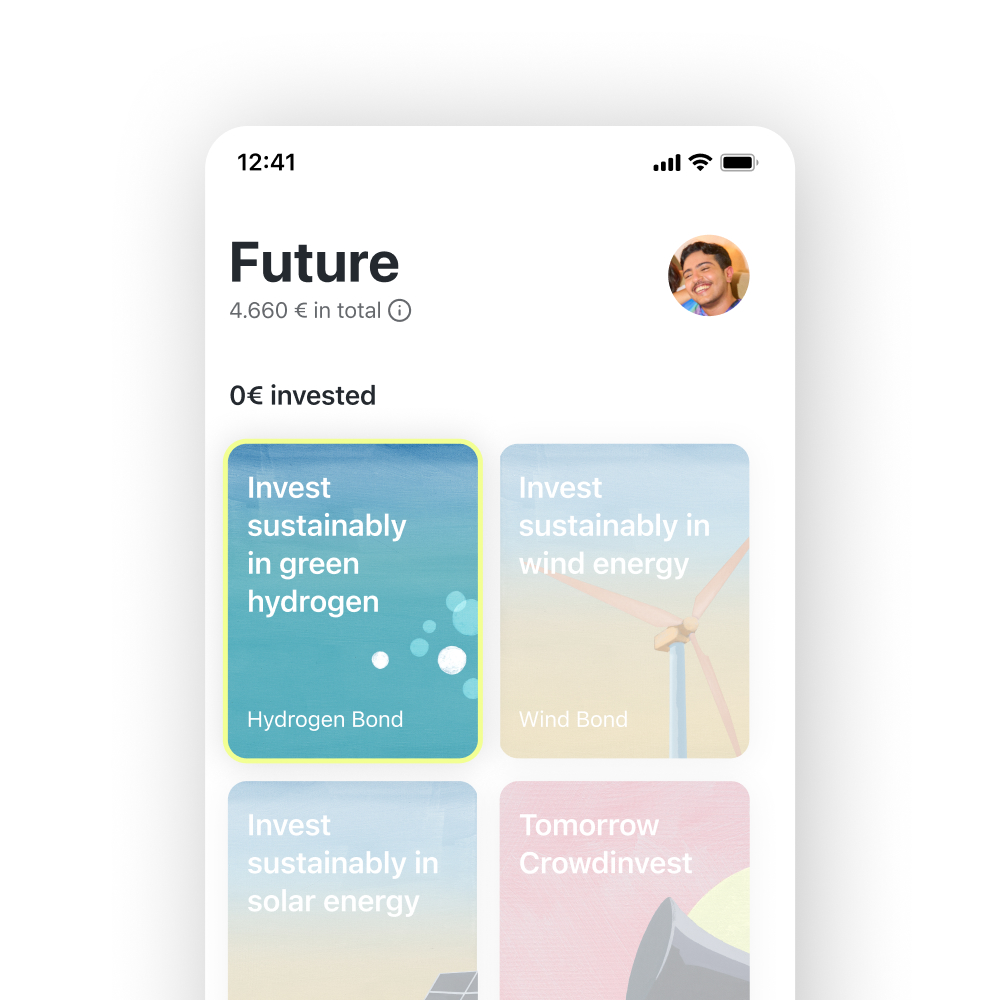Open the Tomorrow Crowdinvest card
The height and width of the screenshot is (1000, 1001).
pyautogui.click(x=624, y=890)
